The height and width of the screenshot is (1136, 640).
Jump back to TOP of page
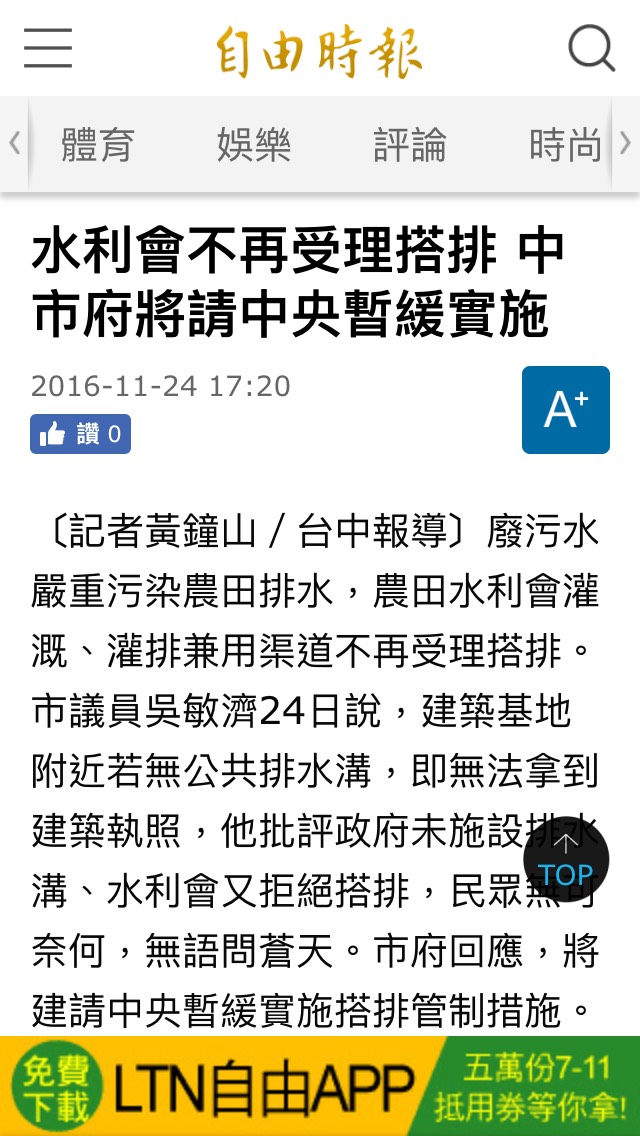pos(566,861)
